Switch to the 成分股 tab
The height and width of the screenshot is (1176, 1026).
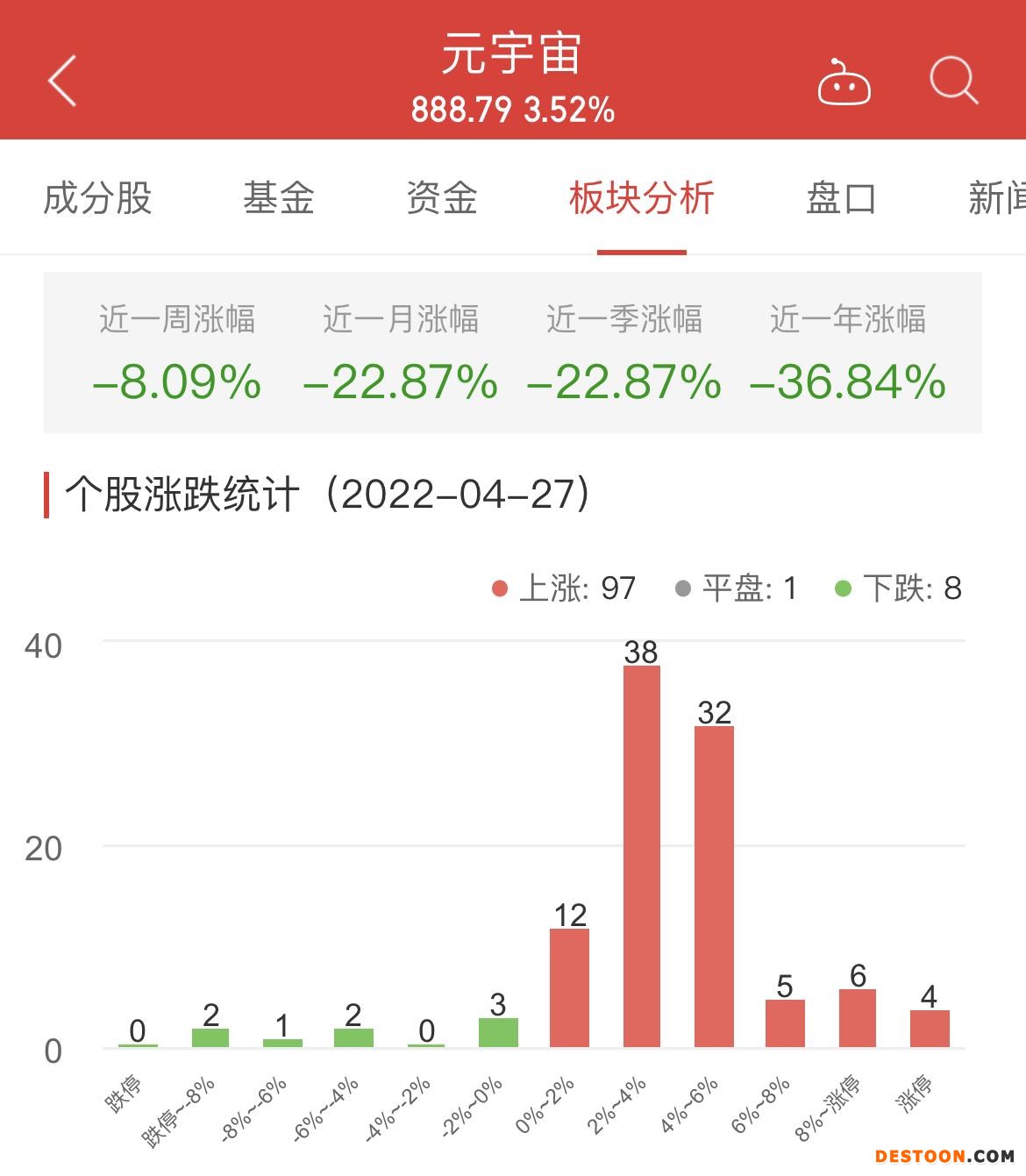pyautogui.click(x=97, y=198)
